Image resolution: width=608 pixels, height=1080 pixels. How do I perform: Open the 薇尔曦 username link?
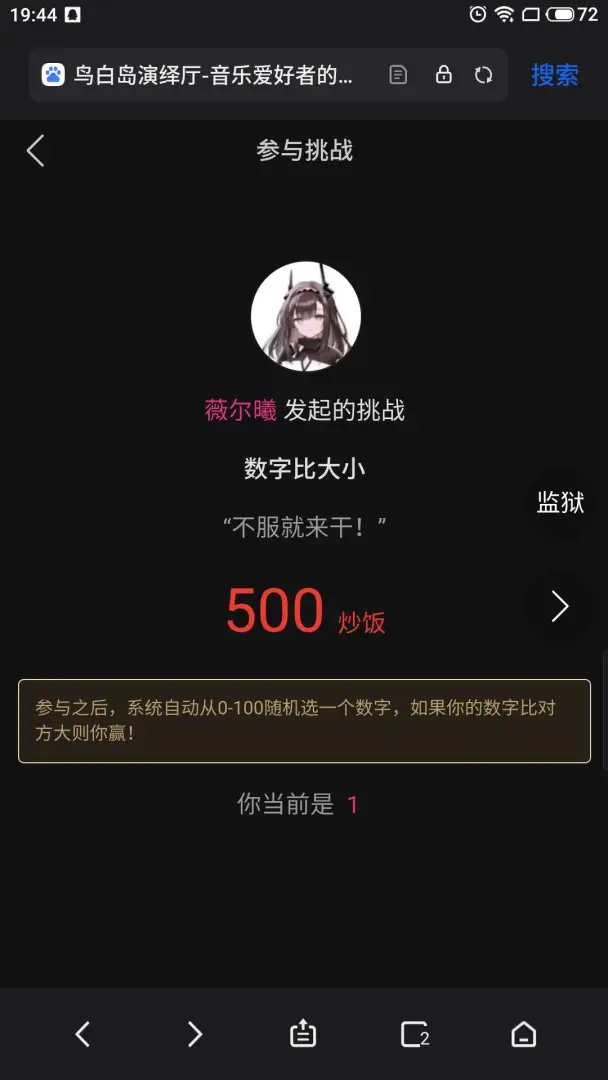pyautogui.click(x=240, y=411)
